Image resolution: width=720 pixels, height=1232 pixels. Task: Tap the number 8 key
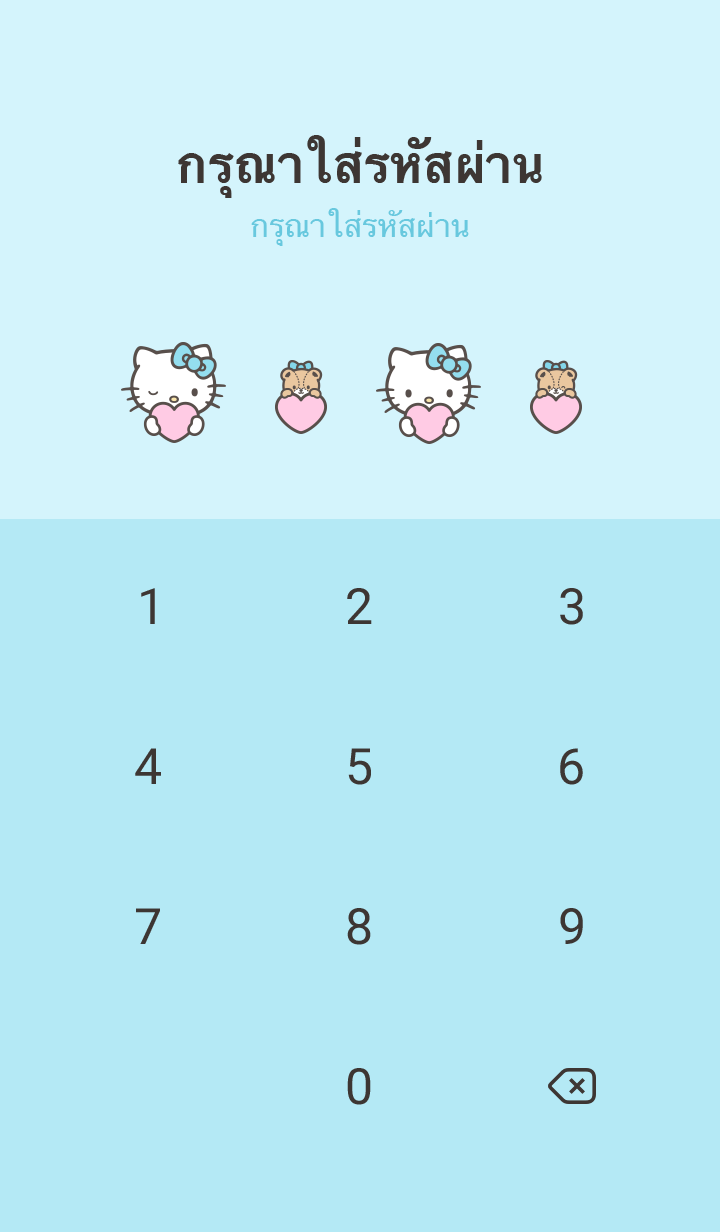[x=359, y=927]
